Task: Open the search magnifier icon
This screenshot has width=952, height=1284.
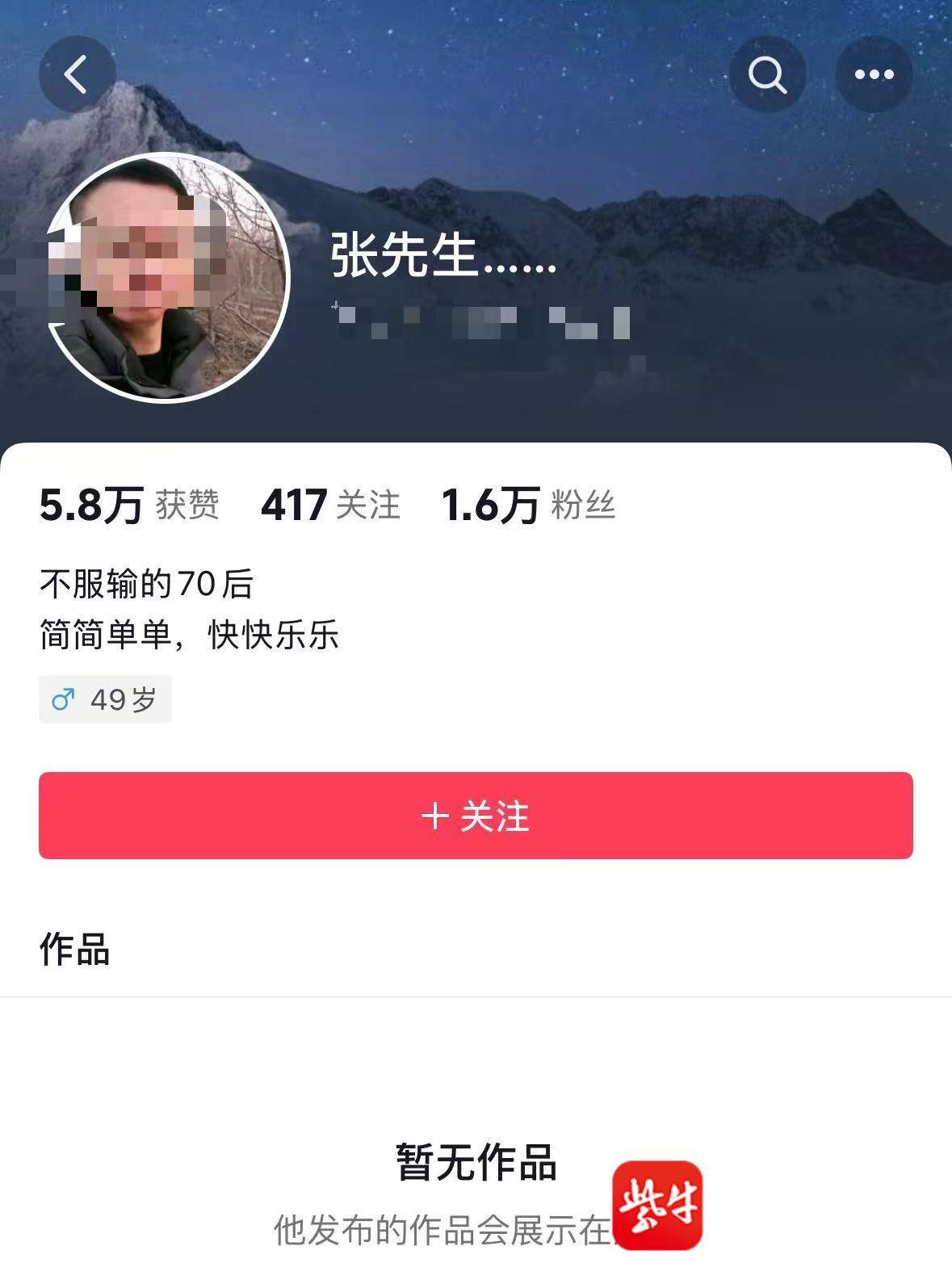Action: 767,75
